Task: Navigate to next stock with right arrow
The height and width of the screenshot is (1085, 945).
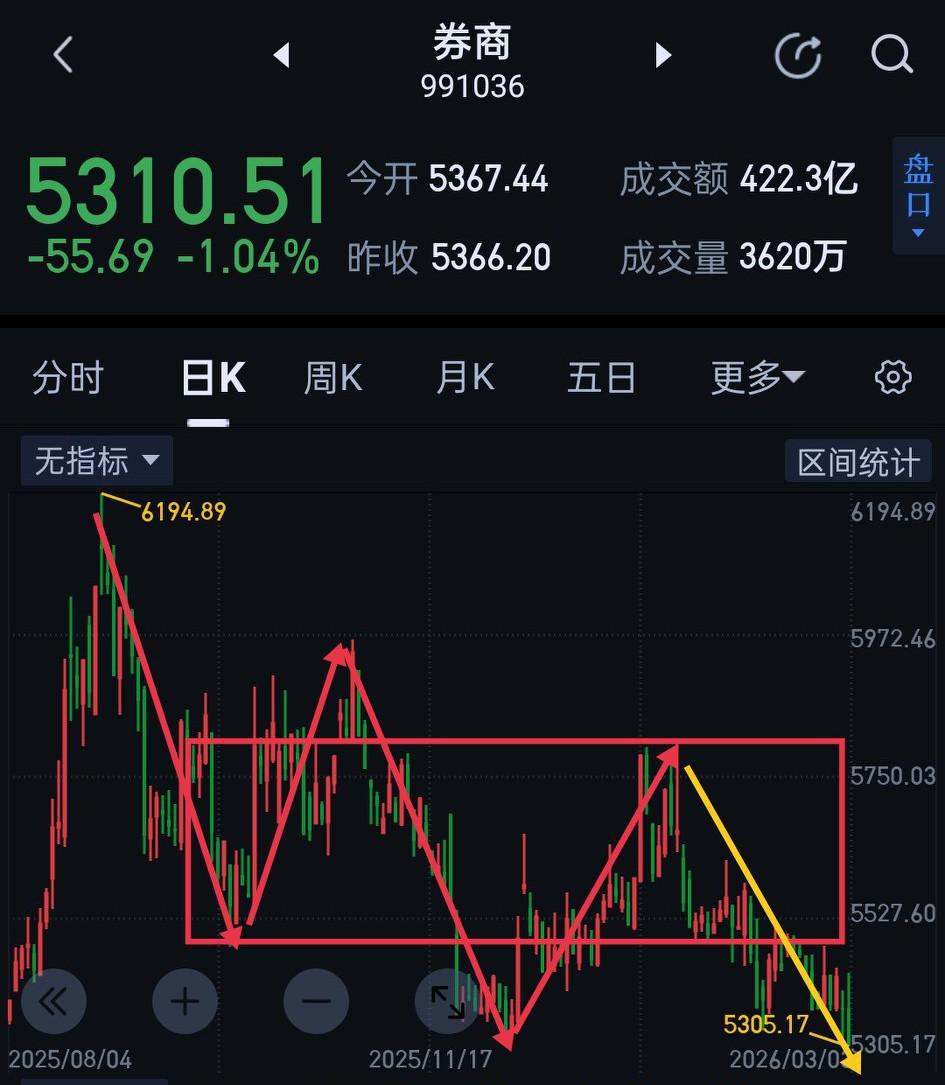Action: pos(662,55)
